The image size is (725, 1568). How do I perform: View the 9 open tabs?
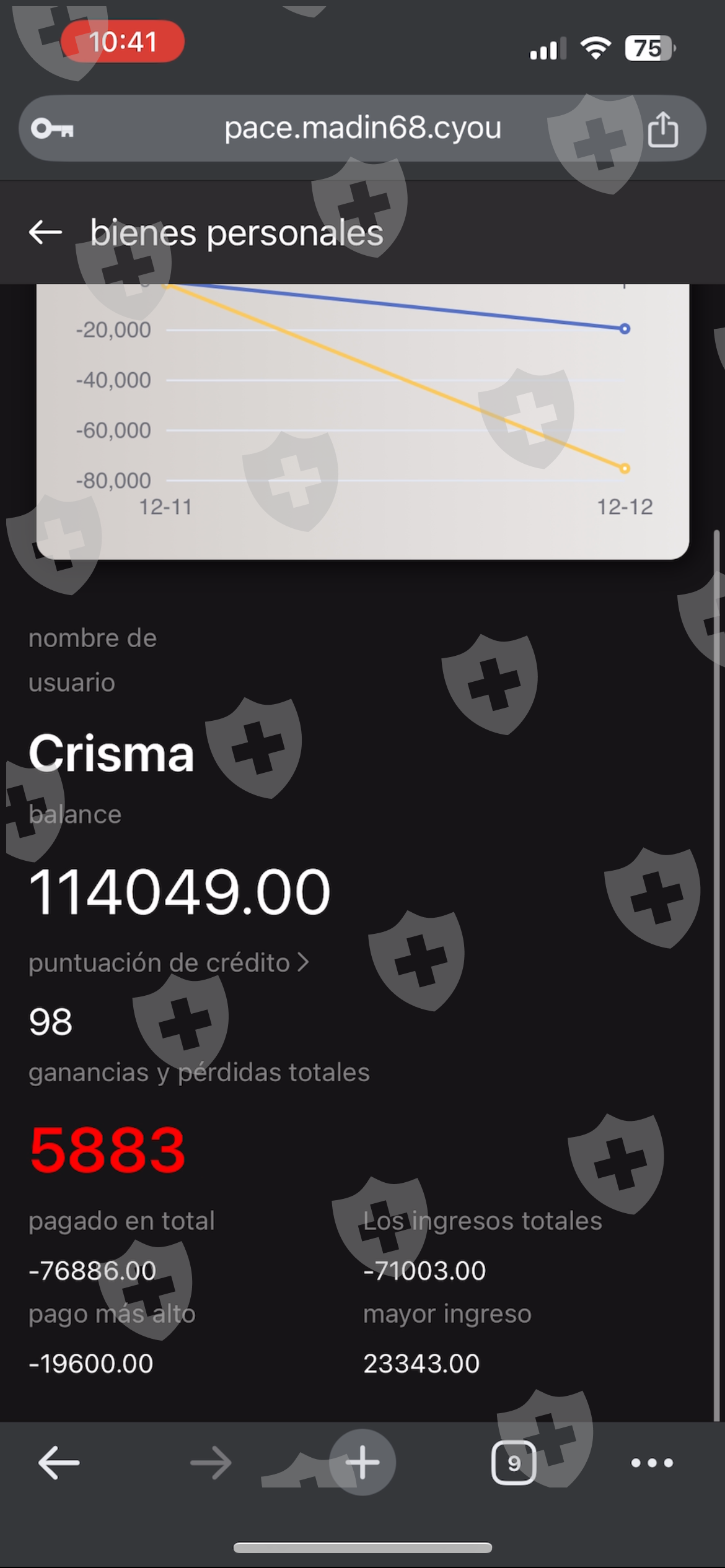pos(514,1463)
